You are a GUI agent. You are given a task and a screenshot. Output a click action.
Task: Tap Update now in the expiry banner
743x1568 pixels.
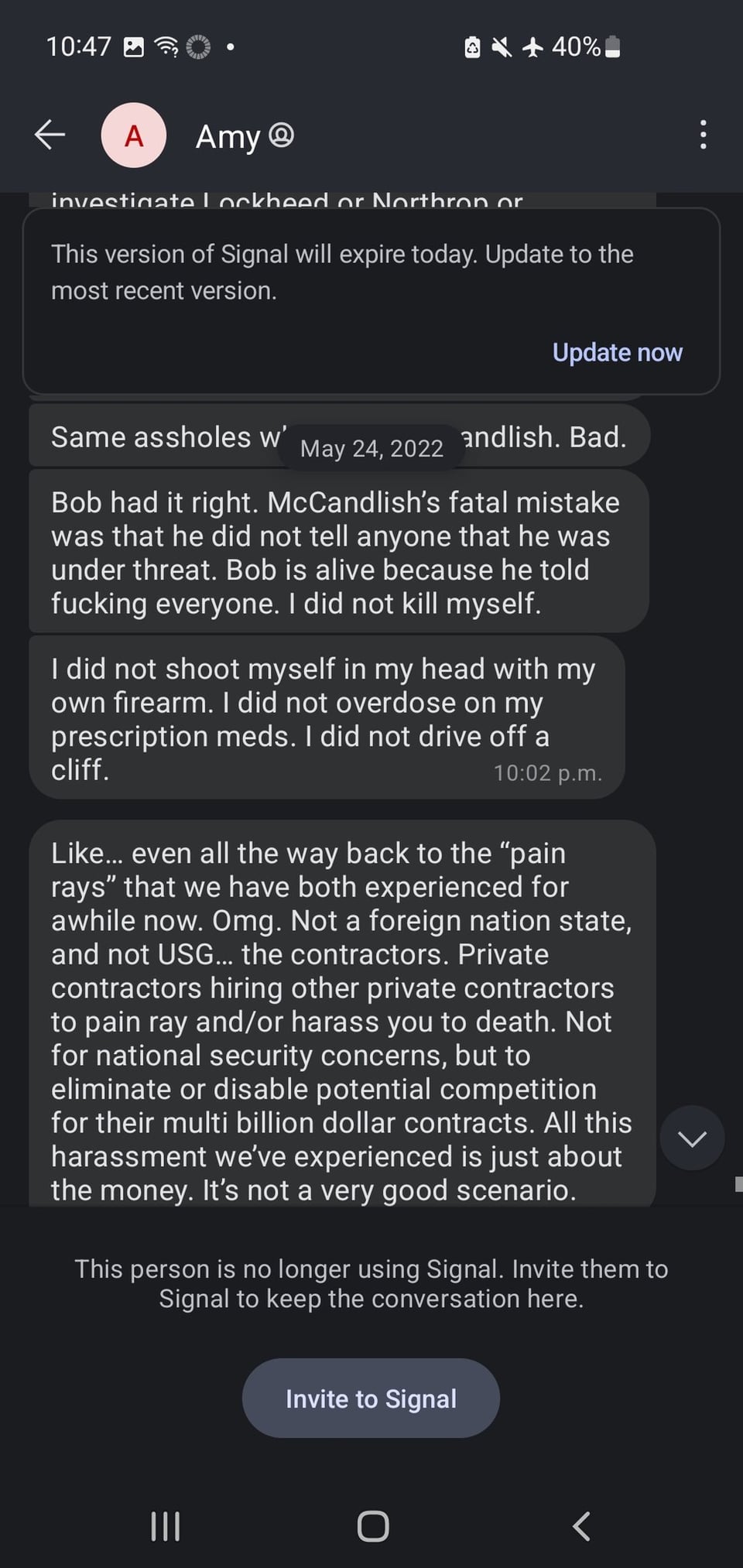(617, 352)
